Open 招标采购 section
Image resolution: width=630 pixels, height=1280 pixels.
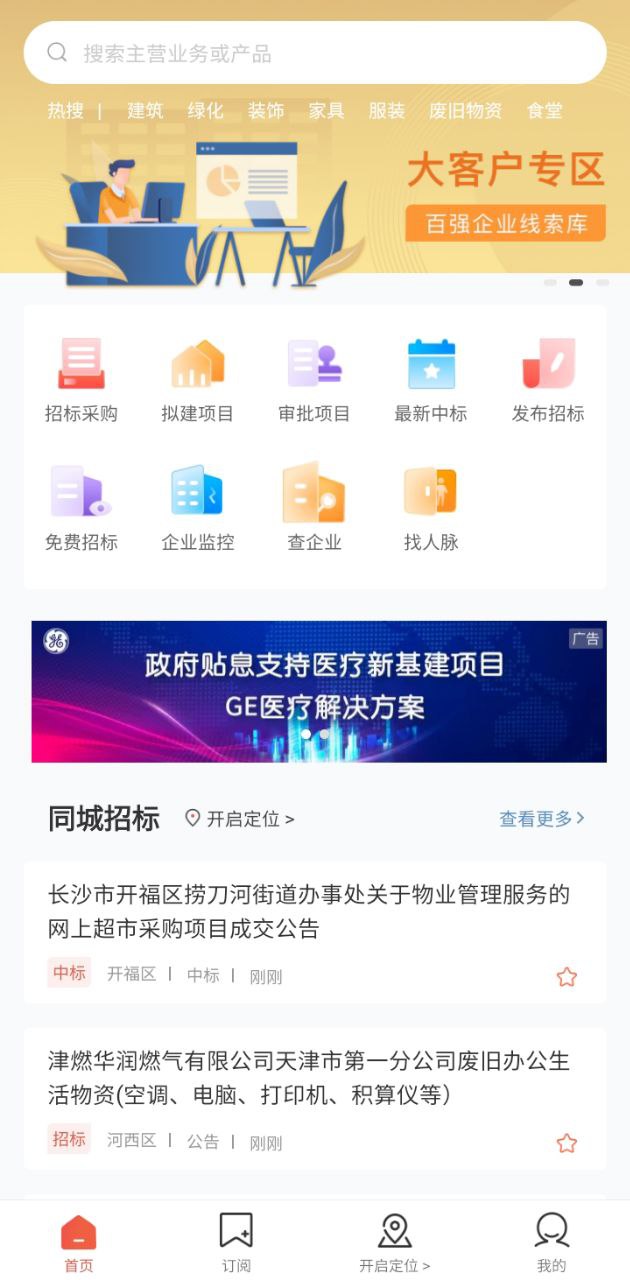click(x=81, y=380)
